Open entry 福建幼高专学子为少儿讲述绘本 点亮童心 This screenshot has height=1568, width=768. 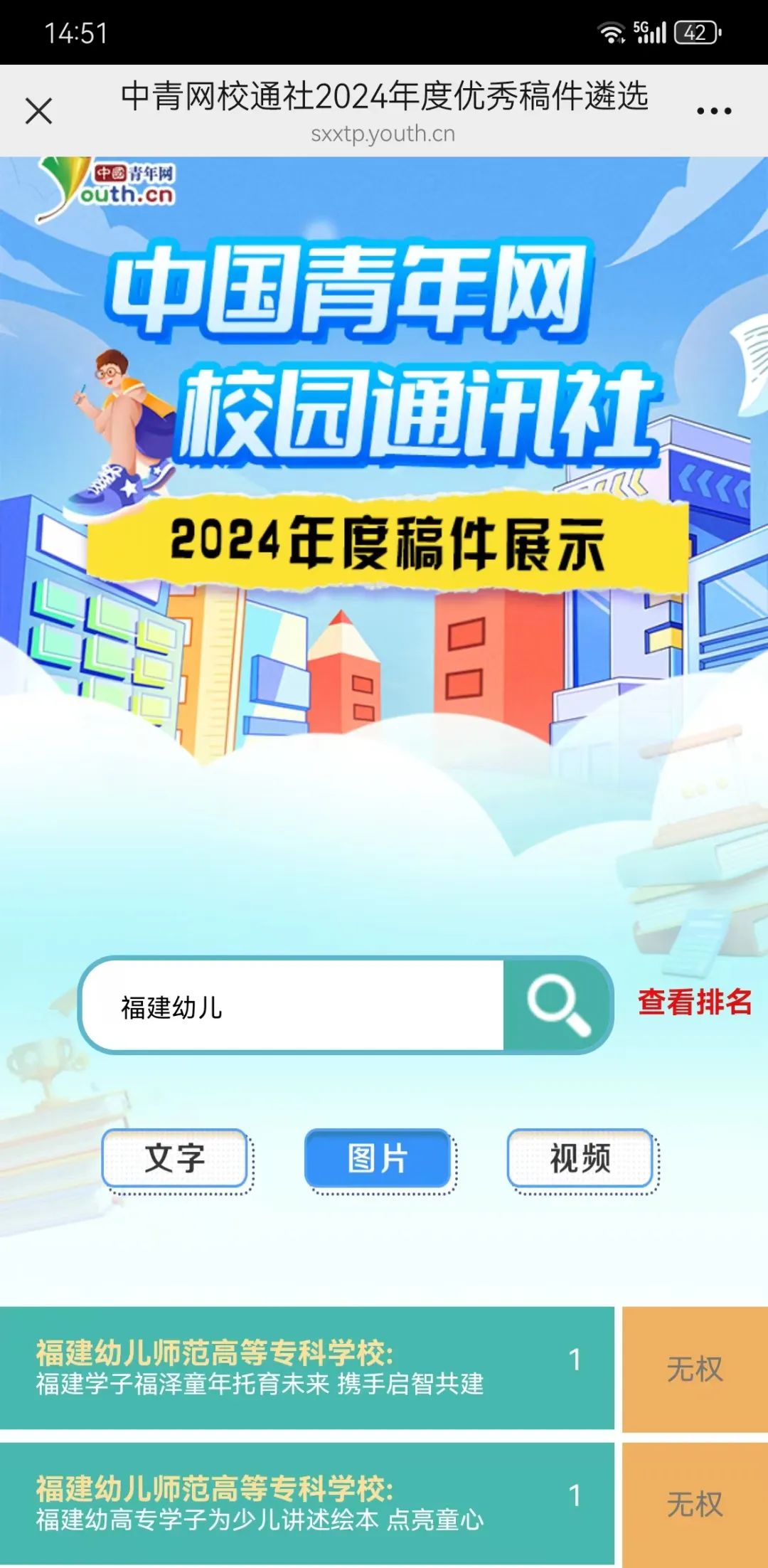pyautogui.click(x=306, y=1503)
